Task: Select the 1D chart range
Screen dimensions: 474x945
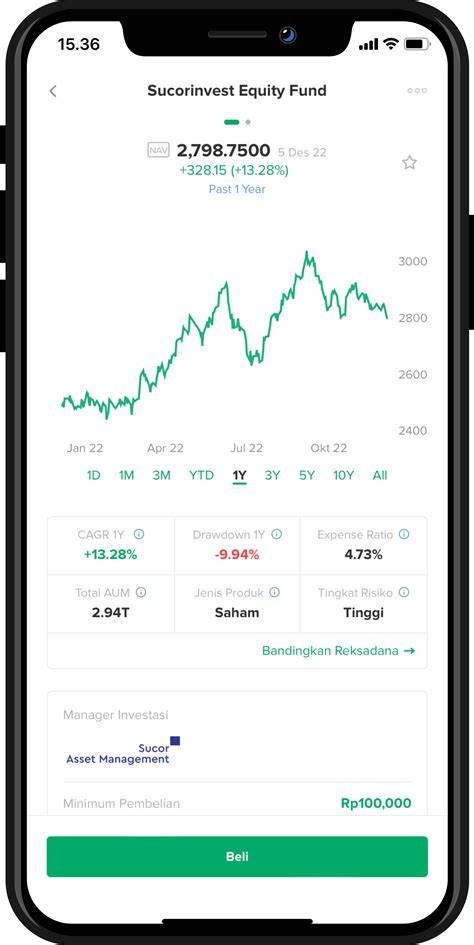Action: point(93,476)
